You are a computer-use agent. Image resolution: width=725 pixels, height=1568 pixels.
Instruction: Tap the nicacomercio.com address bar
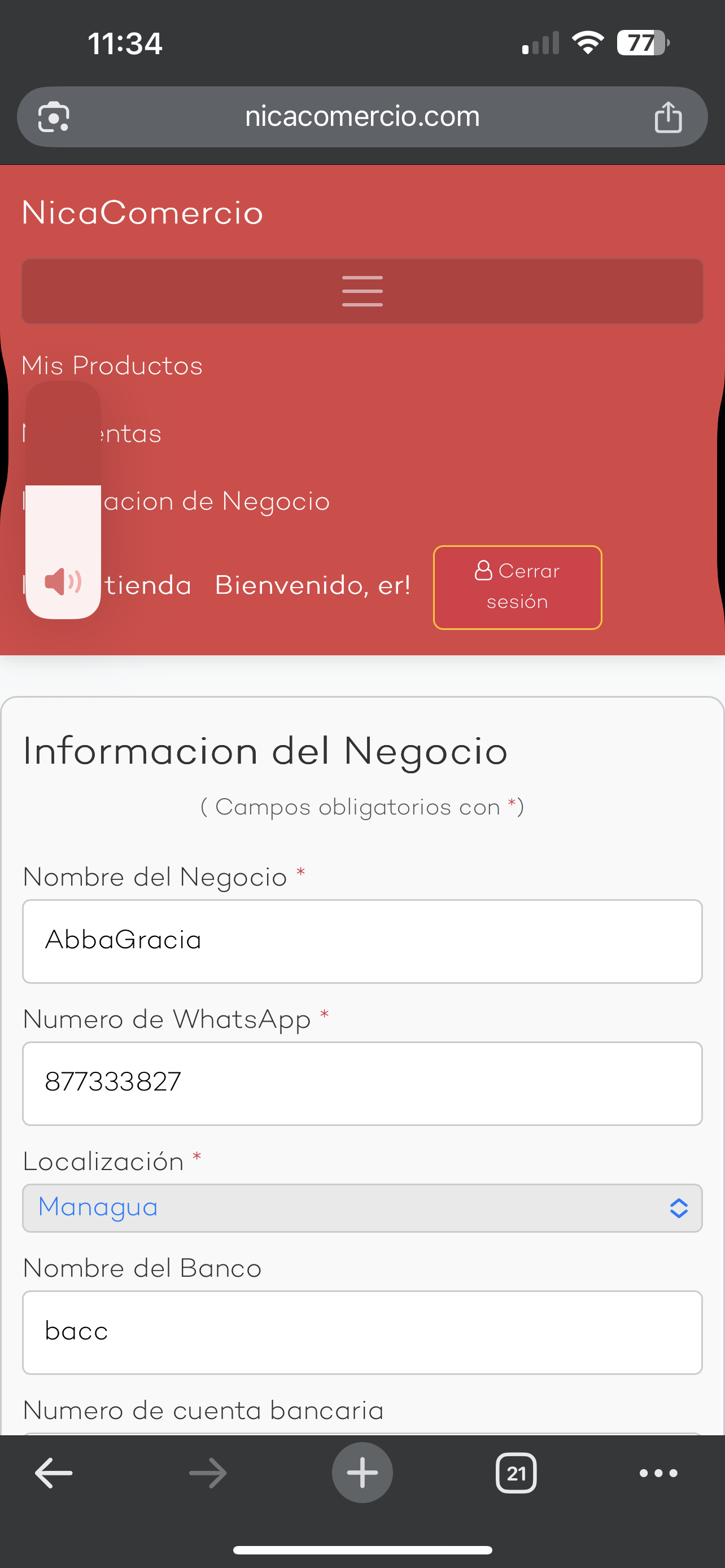362,117
